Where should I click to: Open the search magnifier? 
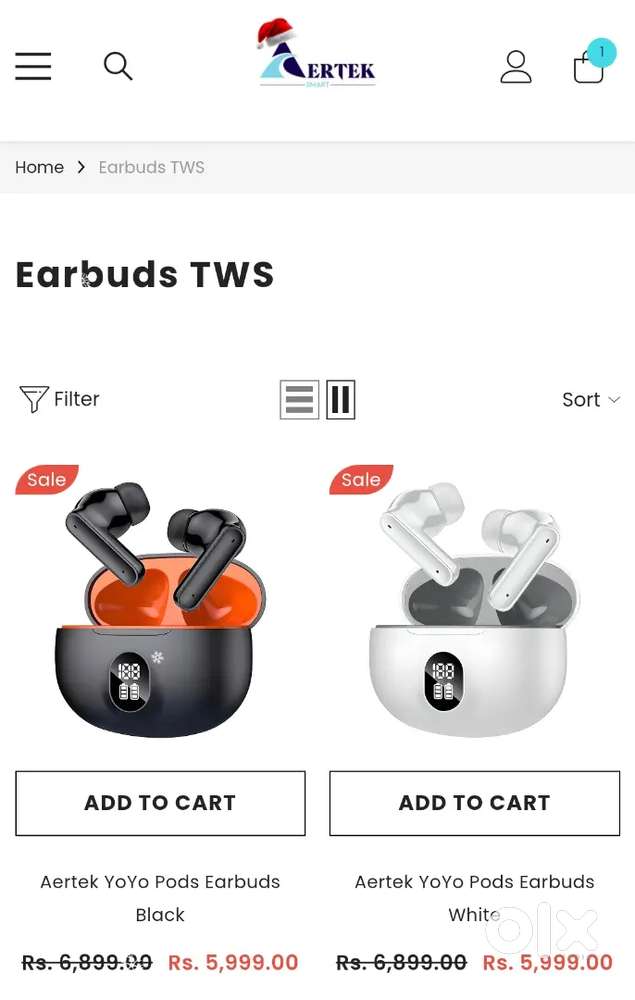tap(118, 66)
